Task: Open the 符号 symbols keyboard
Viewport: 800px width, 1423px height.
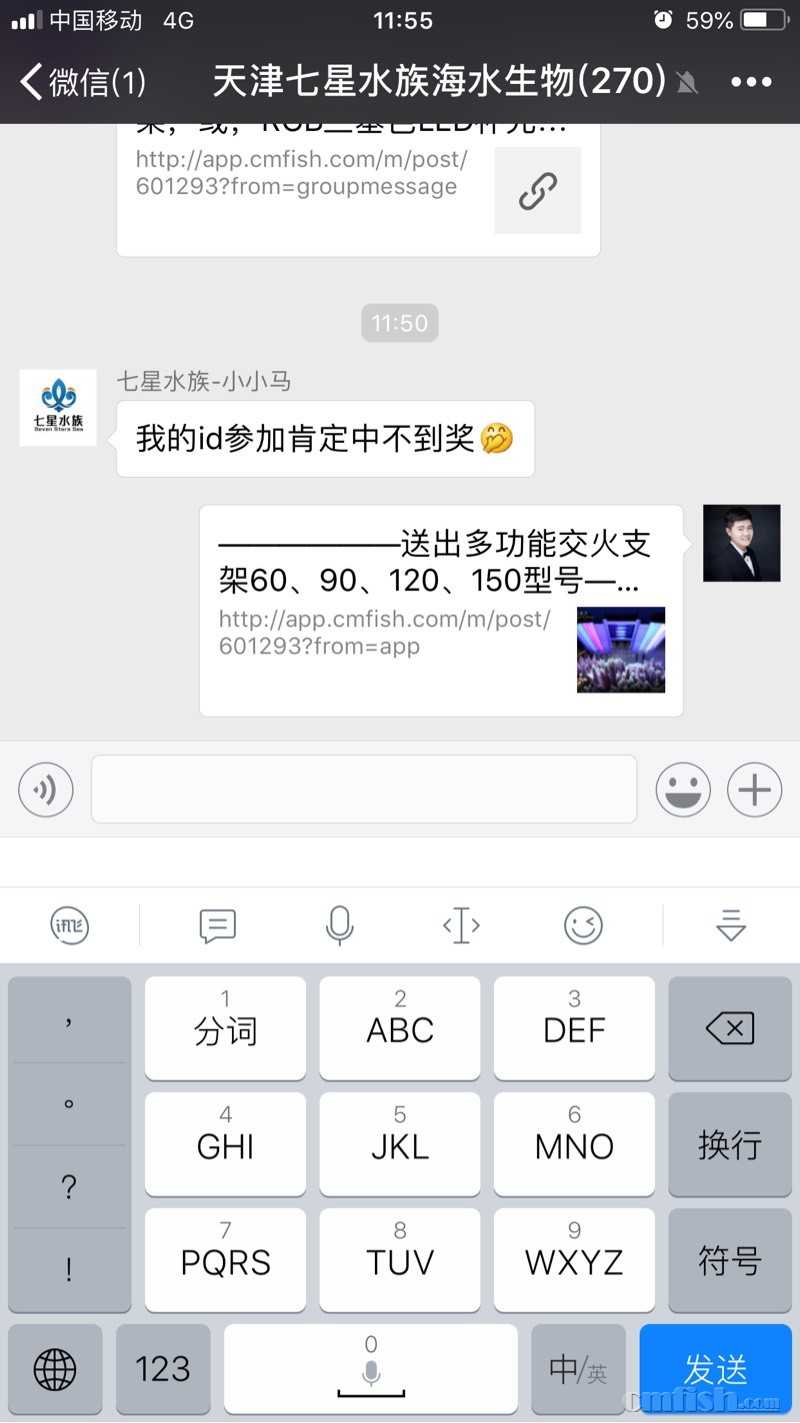Action: [730, 1260]
